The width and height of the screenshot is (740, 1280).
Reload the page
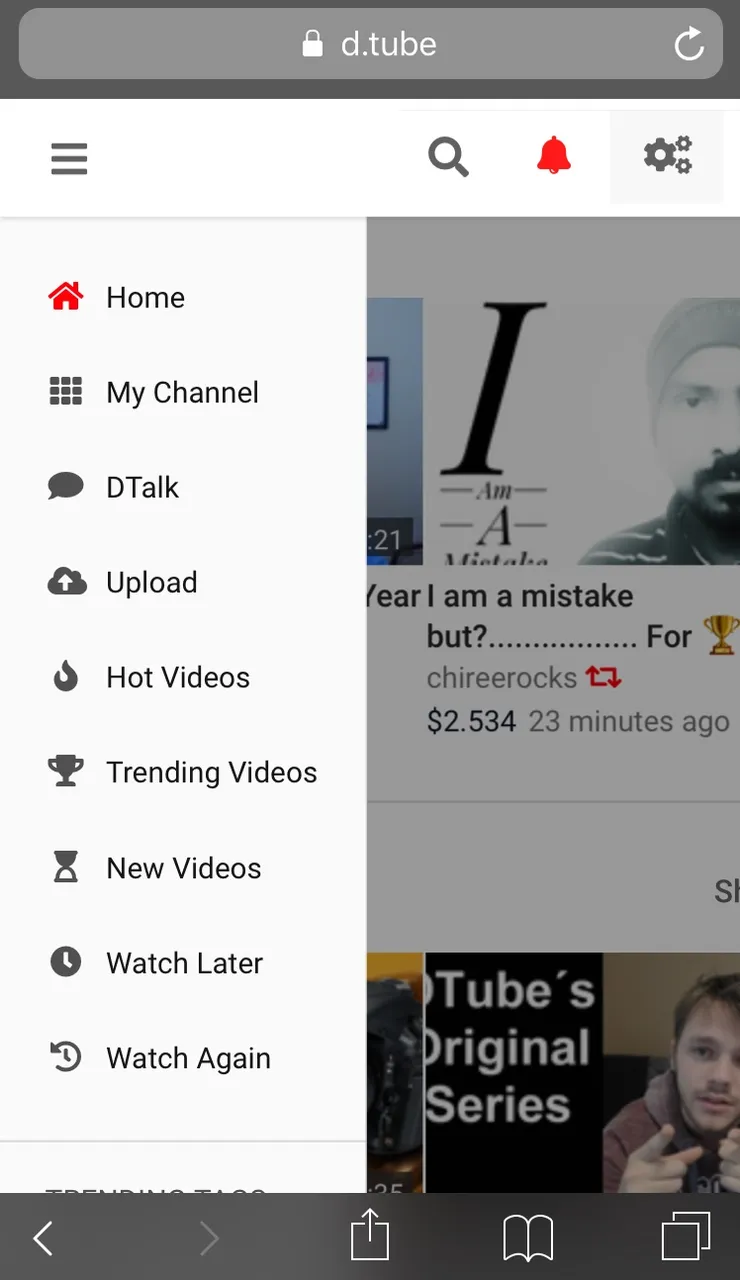[x=689, y=44]
